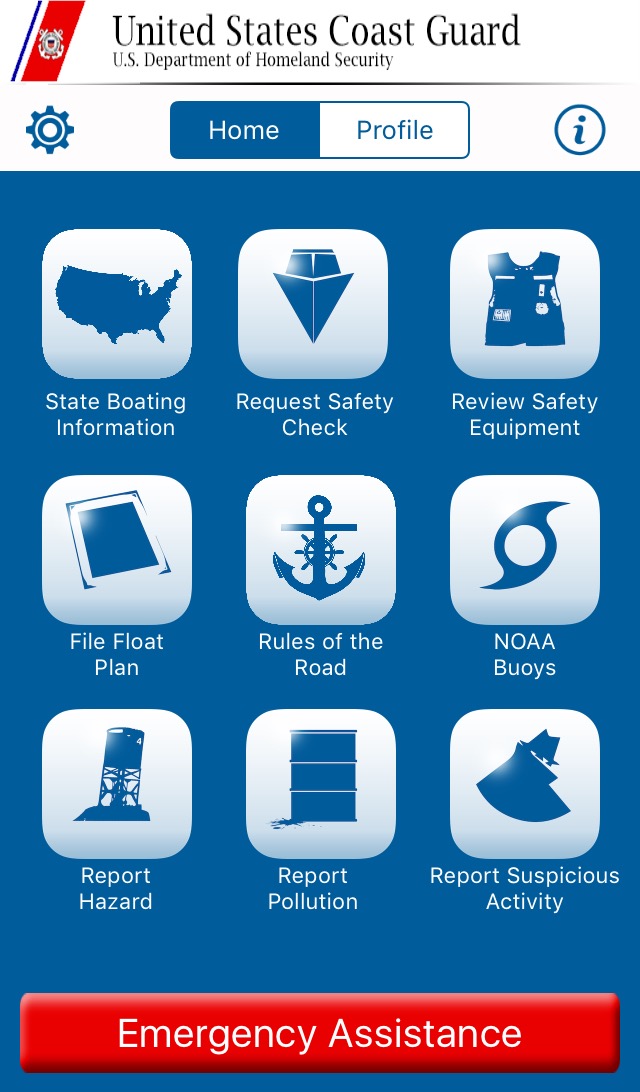The width and height of the screenshot is (640, 1092).
Task: Select the Home tab
Action: tap(245, 130)
